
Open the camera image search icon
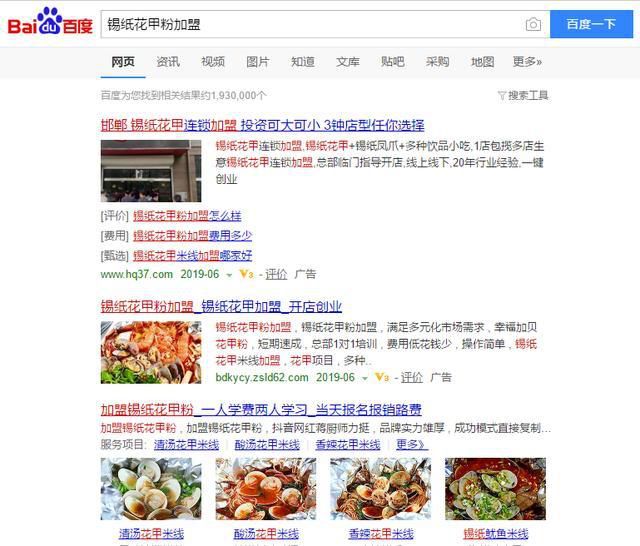coord(533,24)
